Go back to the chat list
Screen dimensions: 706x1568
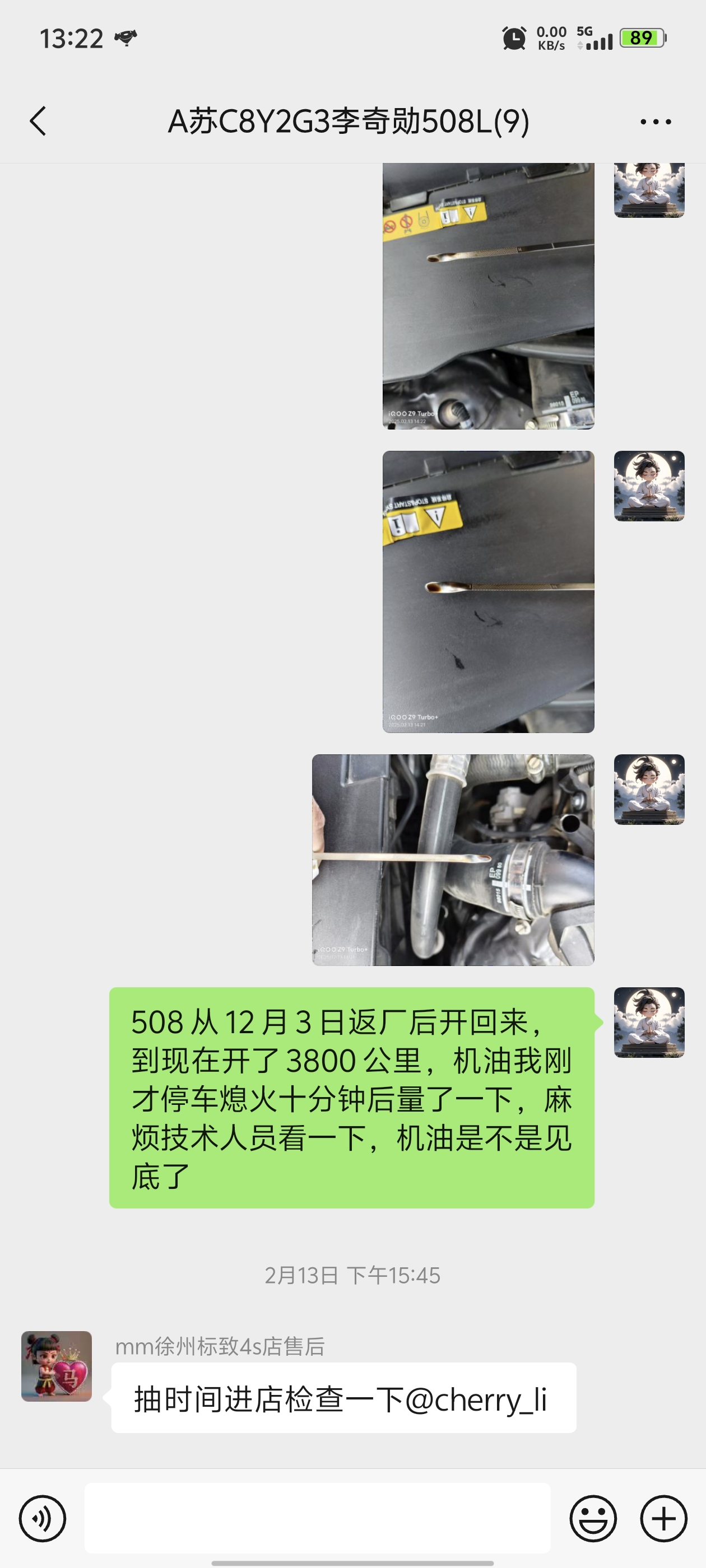click(38, 121)
